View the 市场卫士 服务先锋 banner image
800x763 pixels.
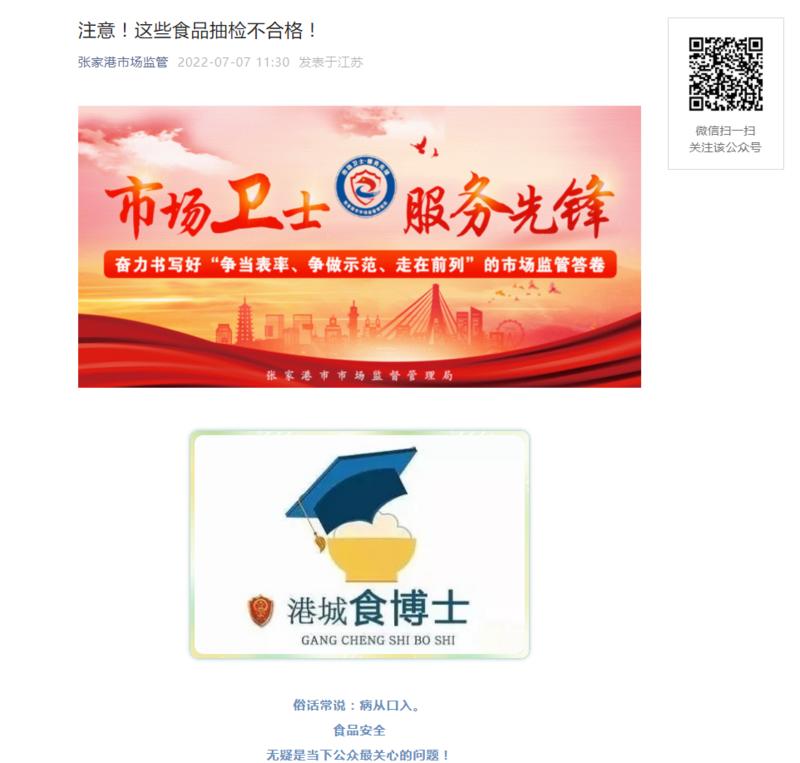click(359, 246)
